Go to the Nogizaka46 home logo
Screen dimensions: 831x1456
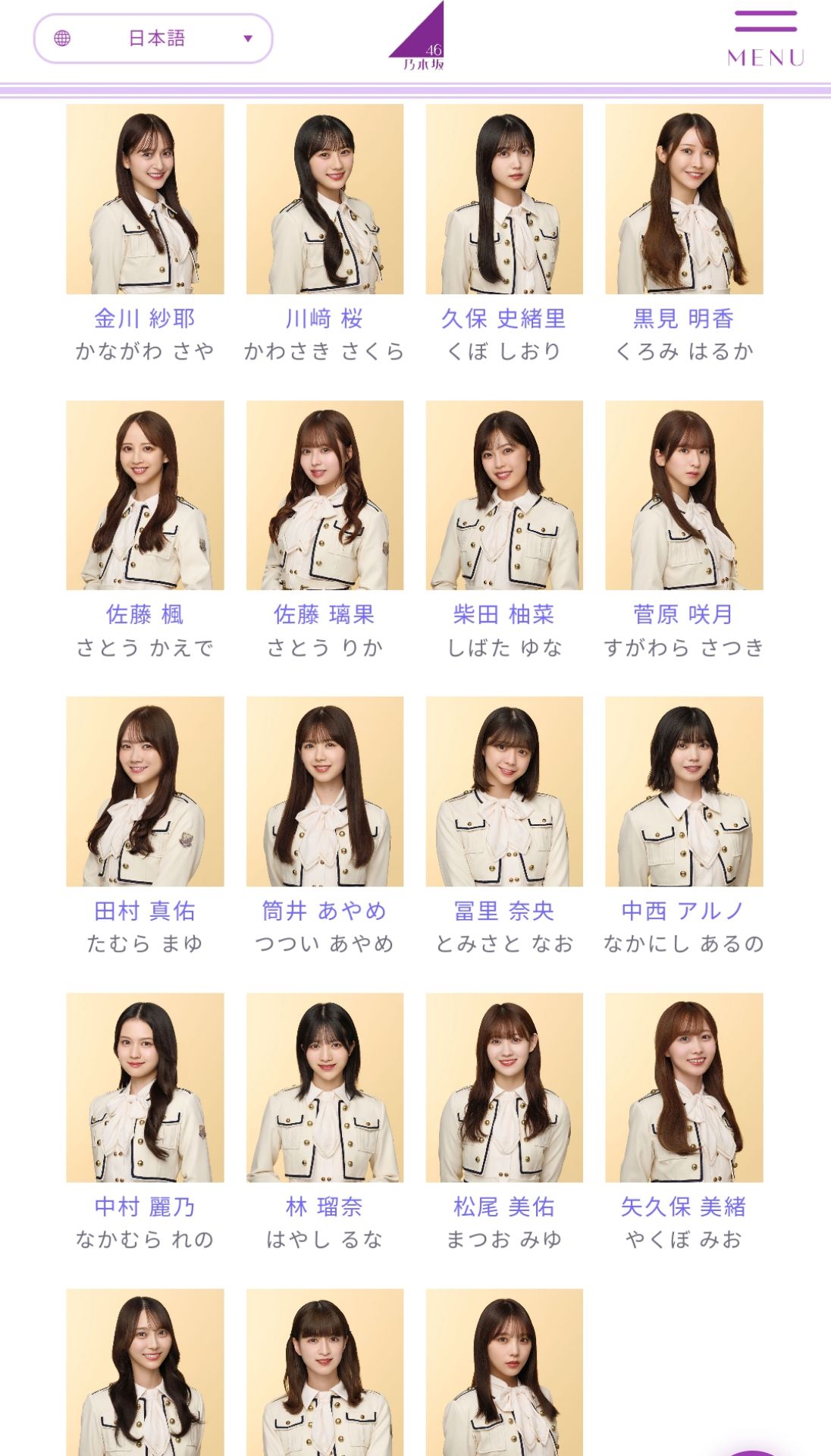[x=417, y=38]
